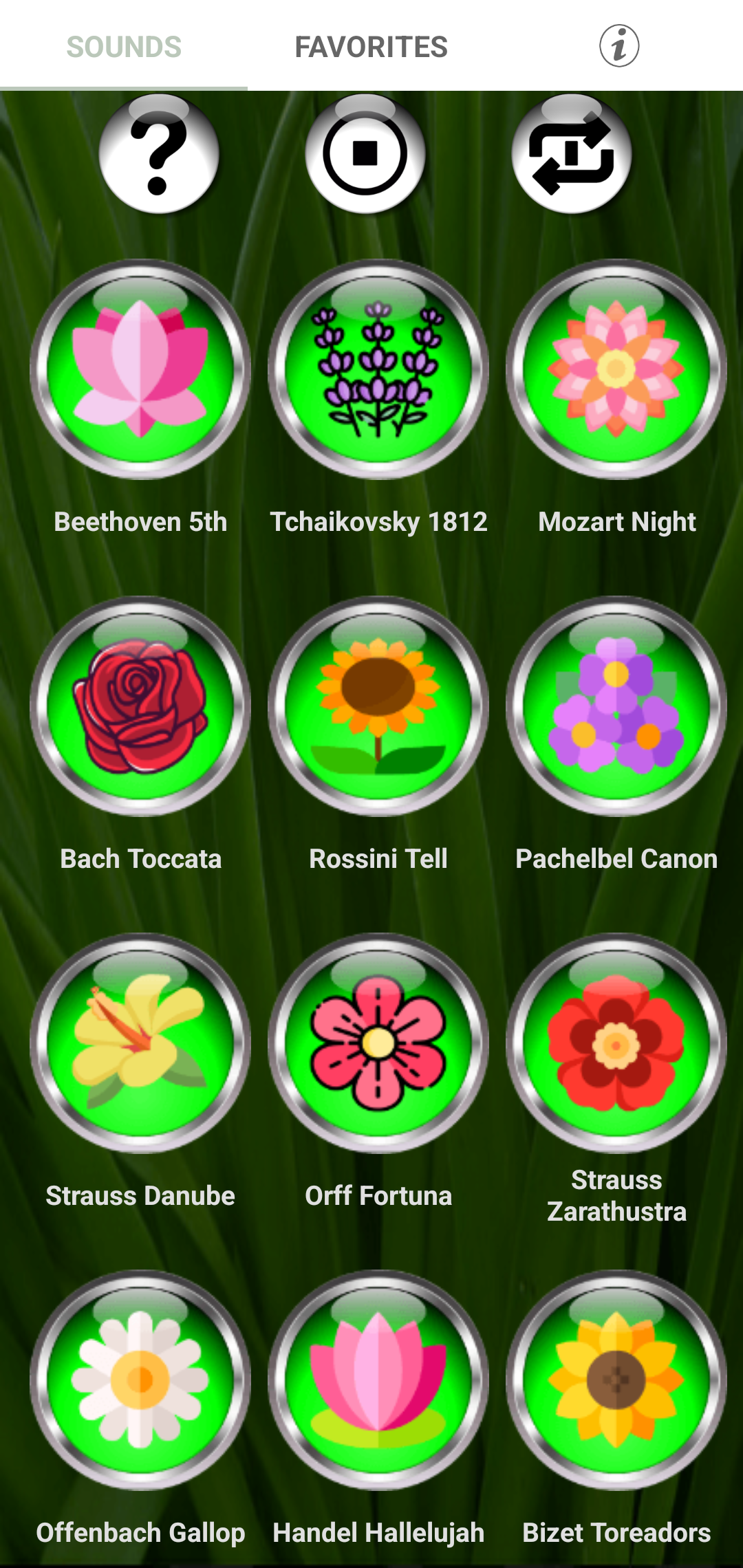Play Mozart Night
The height and width of the screenshot is (1568, 743).
616,369
